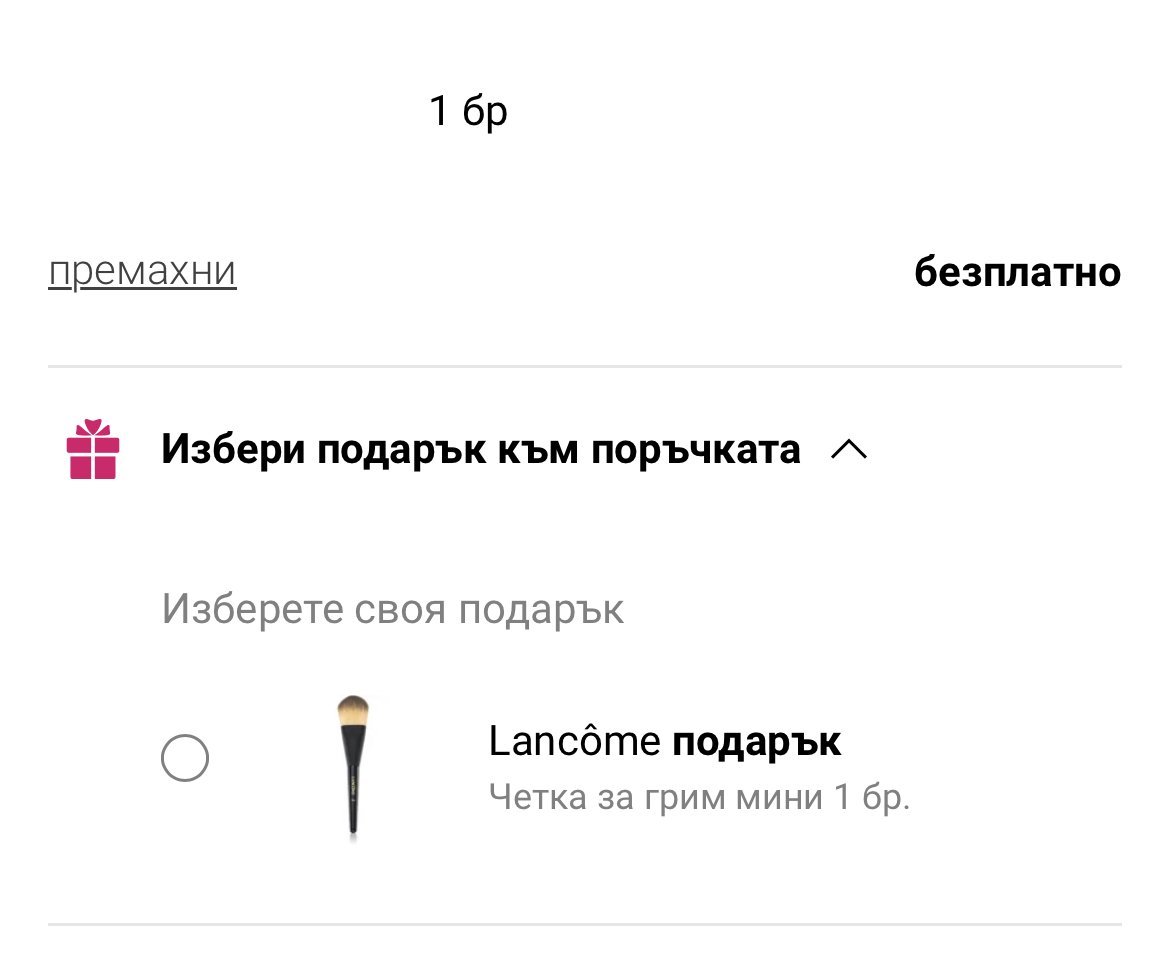Collapse the 'Избери подарък към поръчката' section

849,449
